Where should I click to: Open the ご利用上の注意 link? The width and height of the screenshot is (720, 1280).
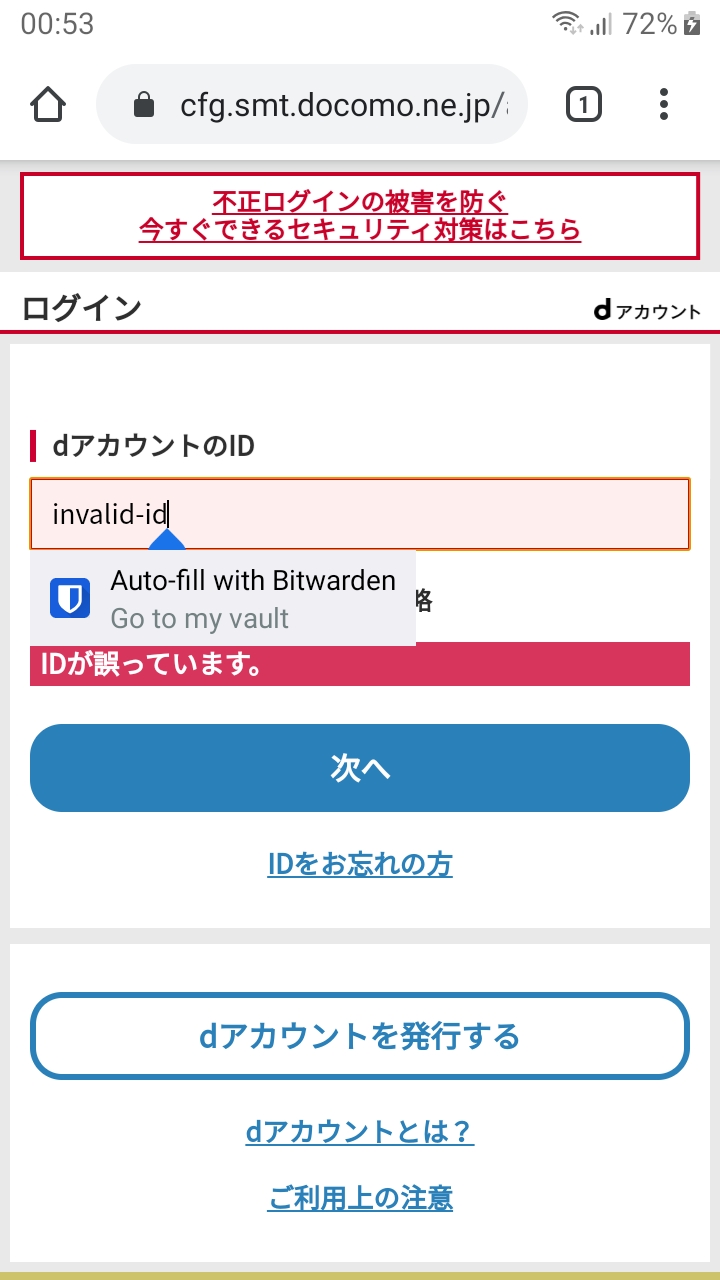360,1198
